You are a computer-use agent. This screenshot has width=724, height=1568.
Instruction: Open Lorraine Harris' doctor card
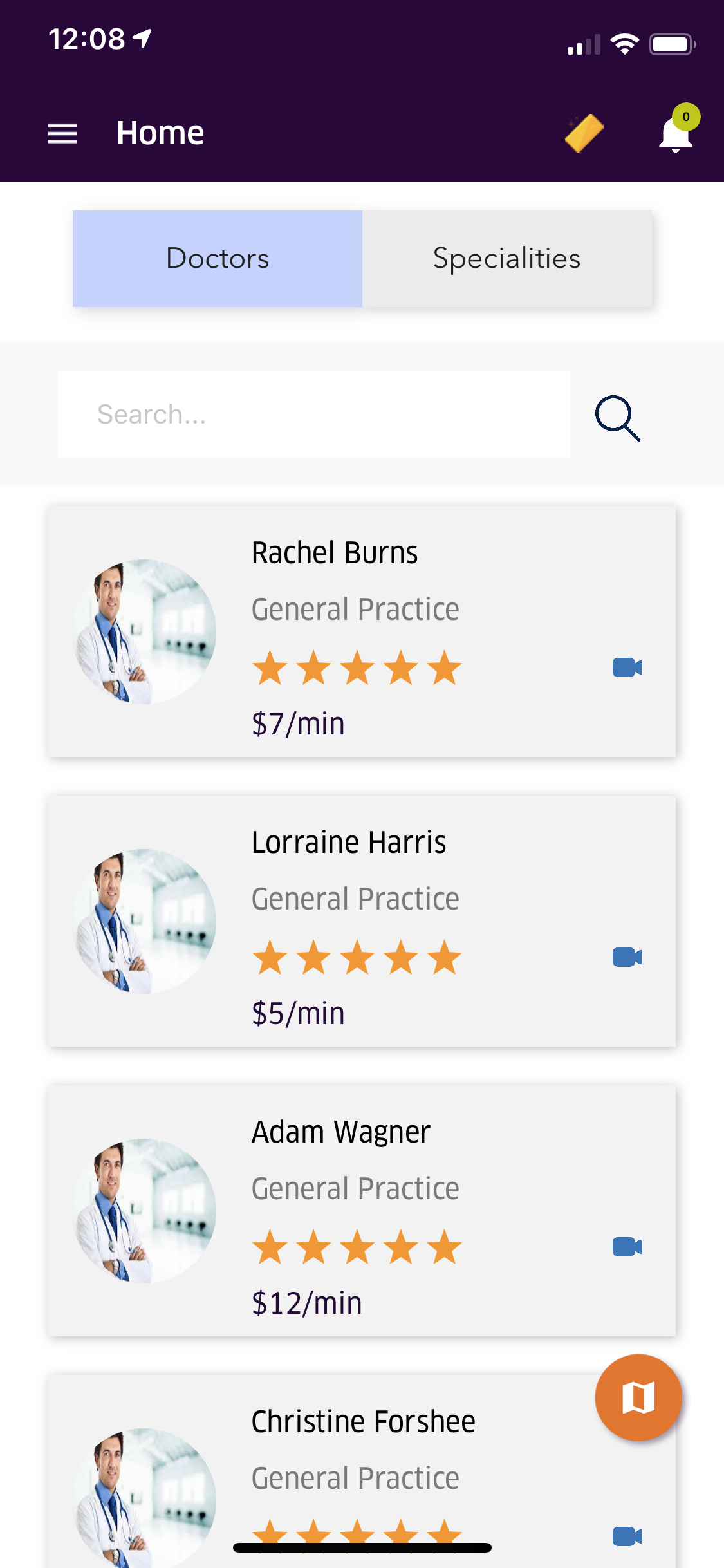(x=362, y=921)
